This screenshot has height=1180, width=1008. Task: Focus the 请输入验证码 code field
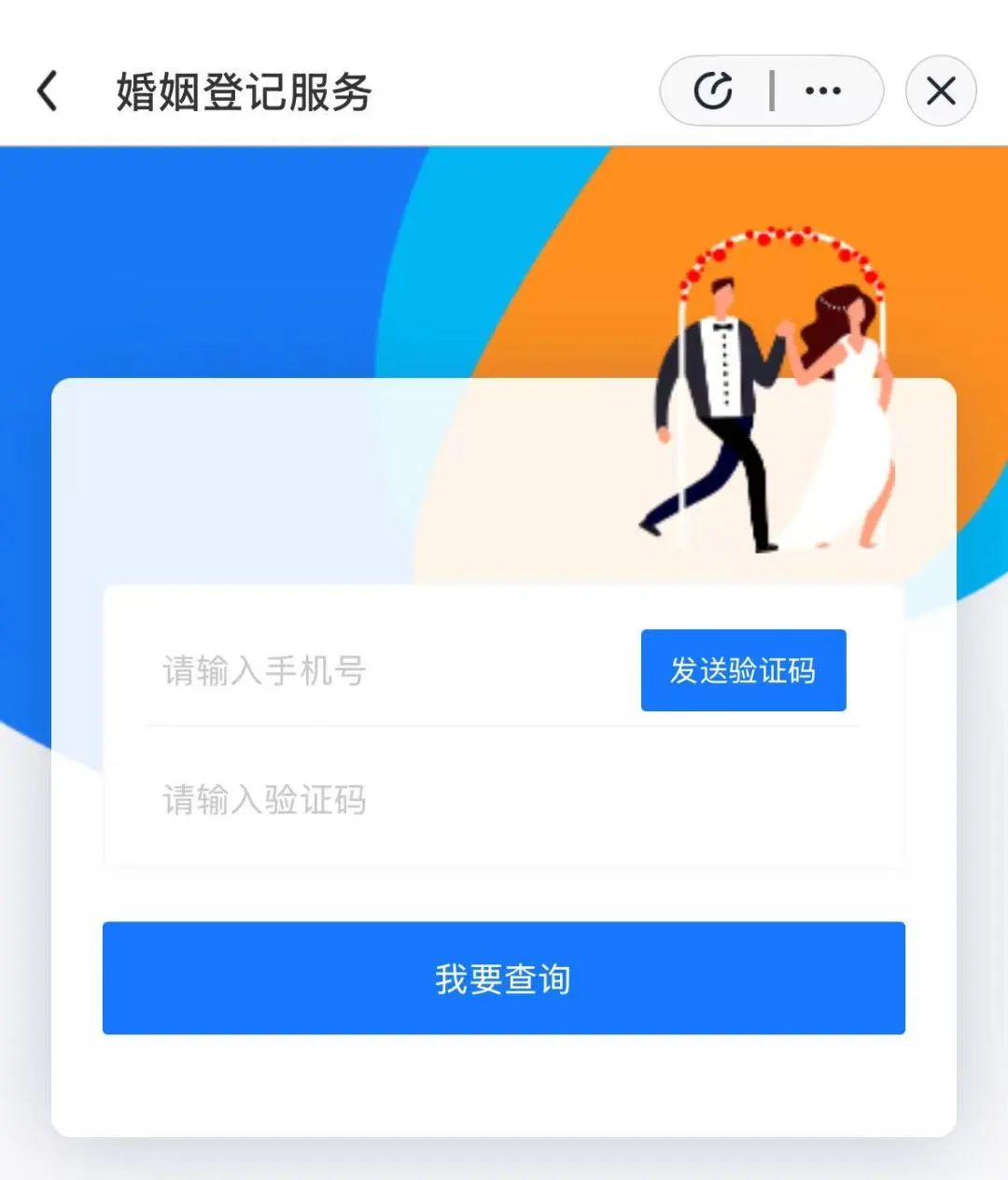pos(467,800)
